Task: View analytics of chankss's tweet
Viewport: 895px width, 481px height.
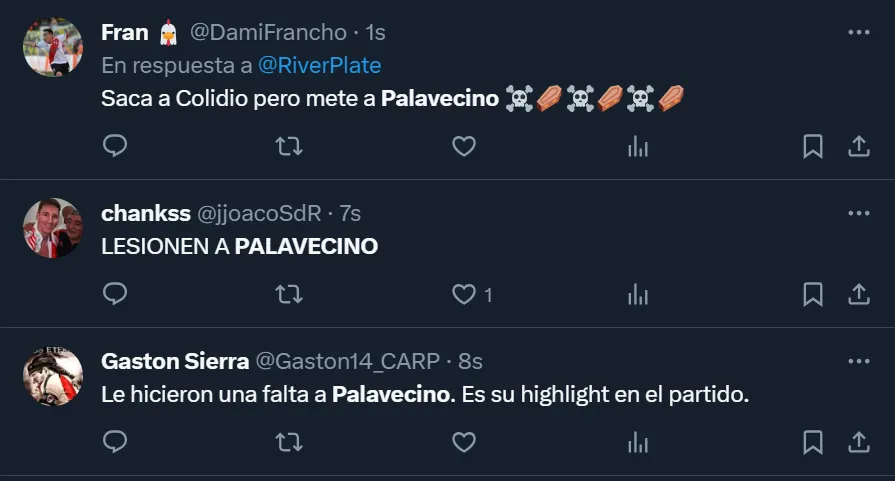Action: pyautogui.click(x=637, y=294)
